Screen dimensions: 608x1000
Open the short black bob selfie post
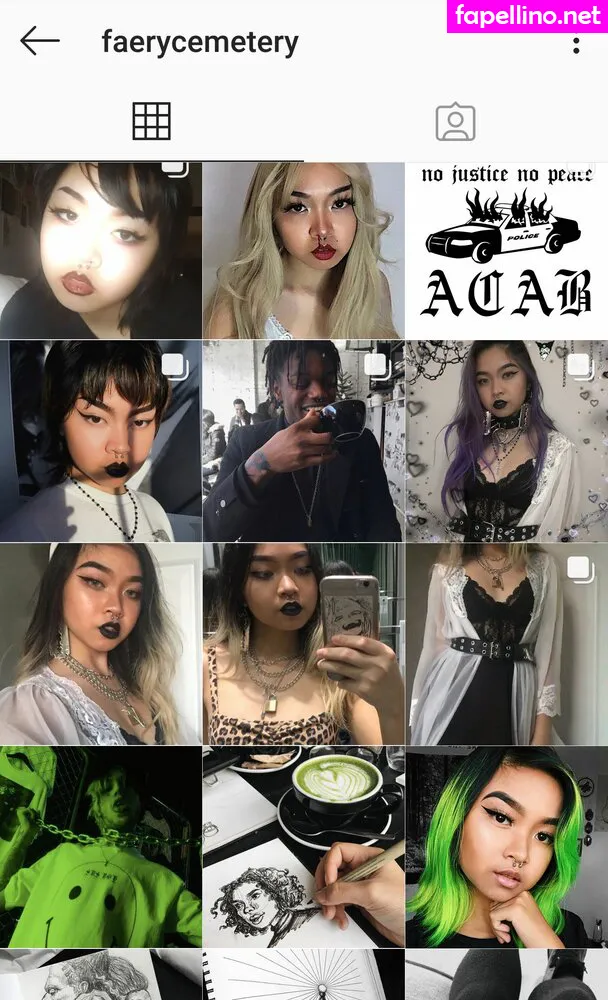click(100, 250)
